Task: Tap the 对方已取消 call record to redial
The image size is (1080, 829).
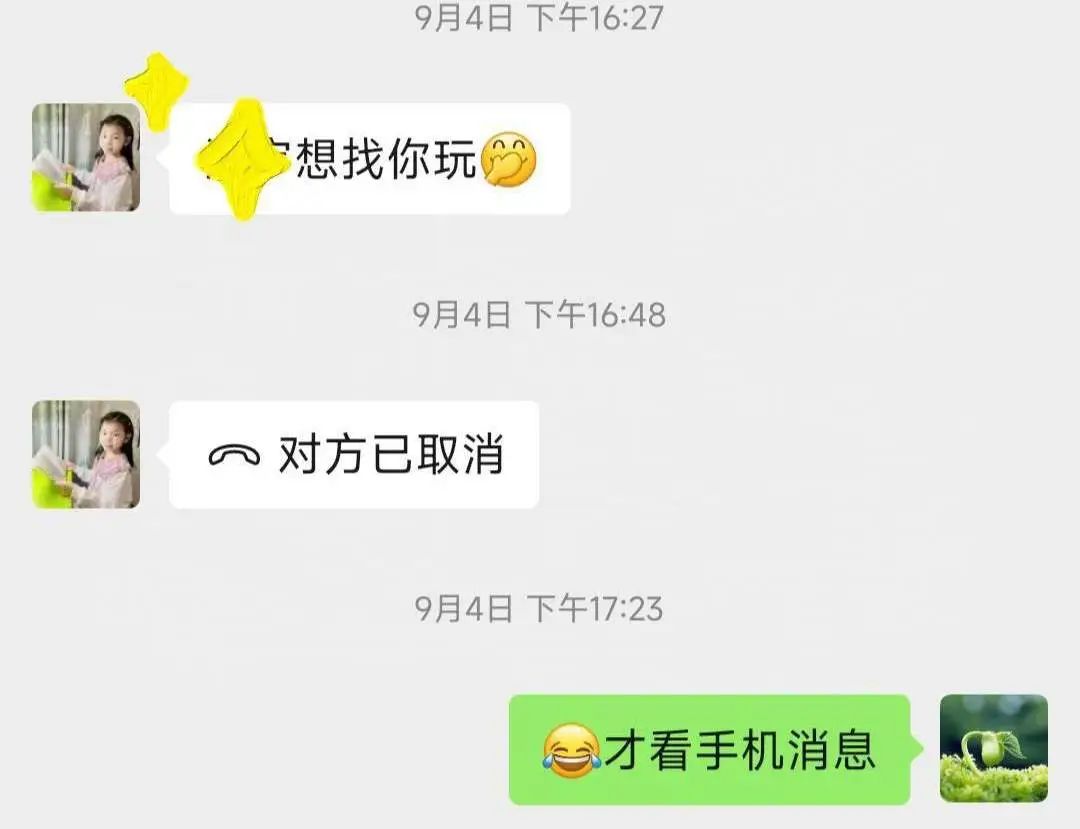Action: point(355,455)
